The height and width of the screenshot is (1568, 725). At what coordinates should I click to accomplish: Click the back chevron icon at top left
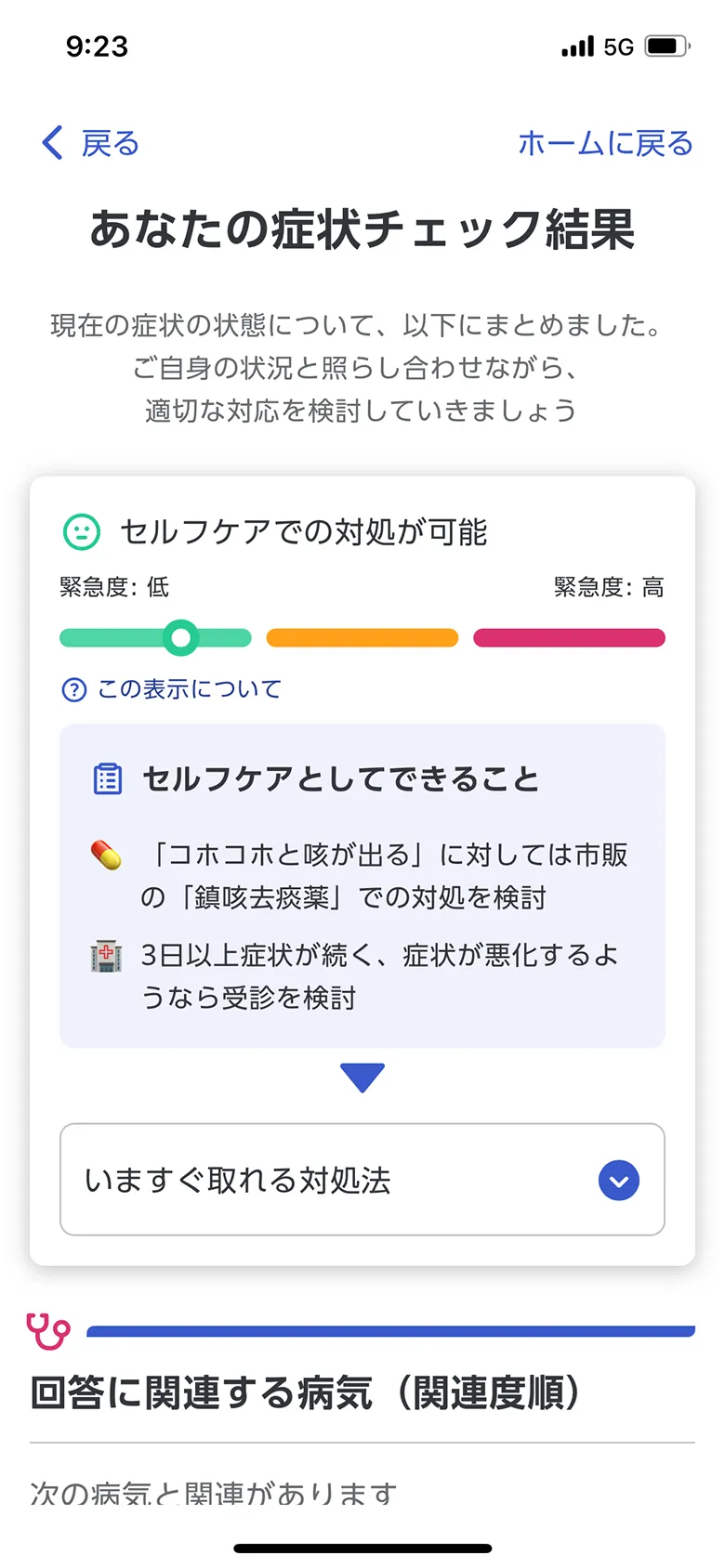51,143
